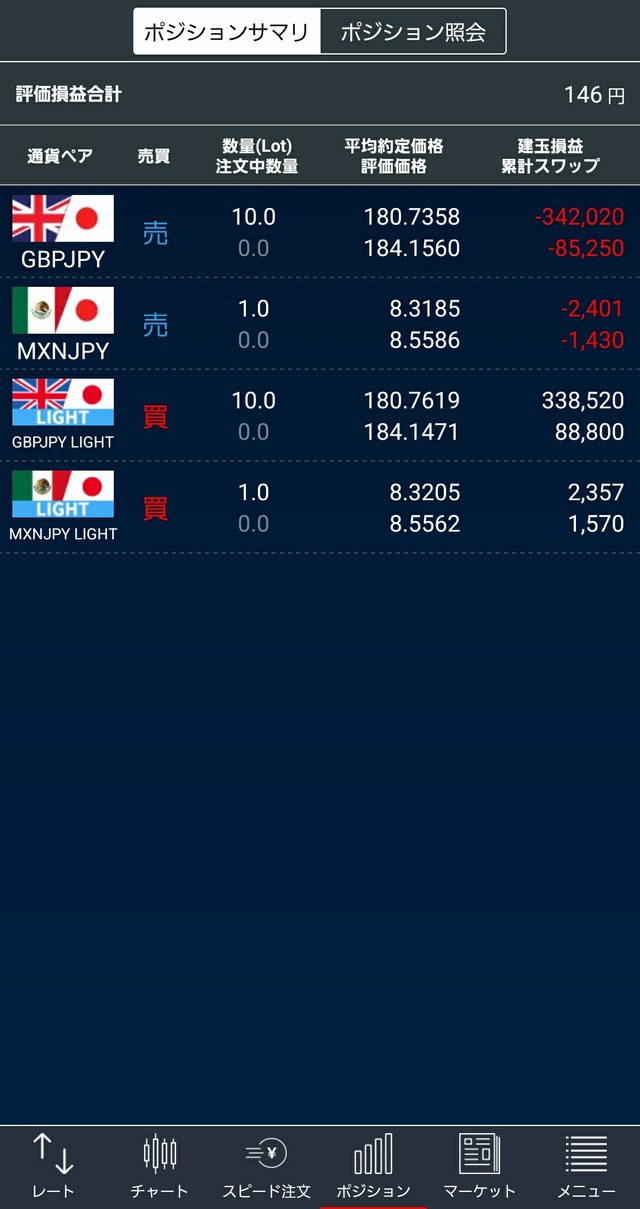Select the ポジション bottom tab

373,1166
